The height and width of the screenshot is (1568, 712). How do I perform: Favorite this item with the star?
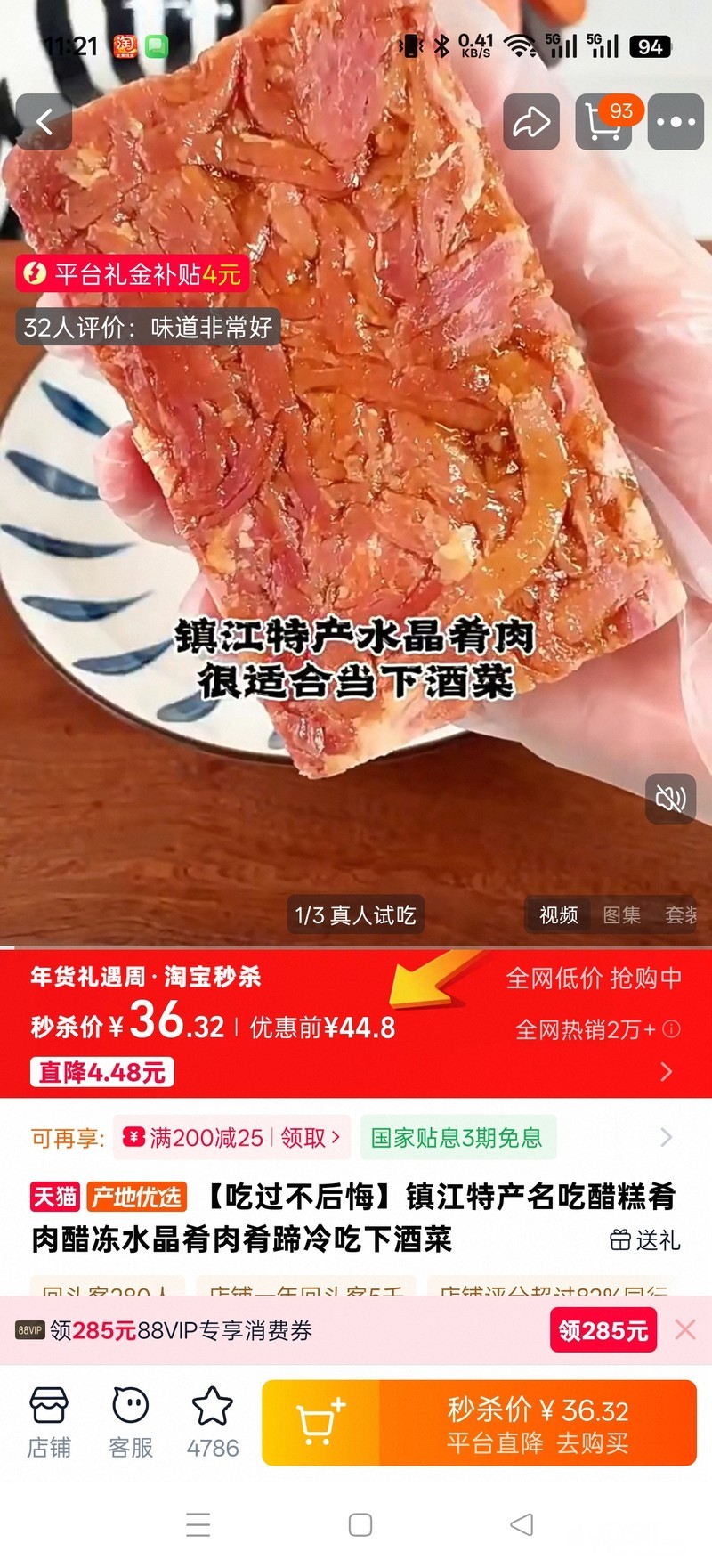pos(213,1422)
